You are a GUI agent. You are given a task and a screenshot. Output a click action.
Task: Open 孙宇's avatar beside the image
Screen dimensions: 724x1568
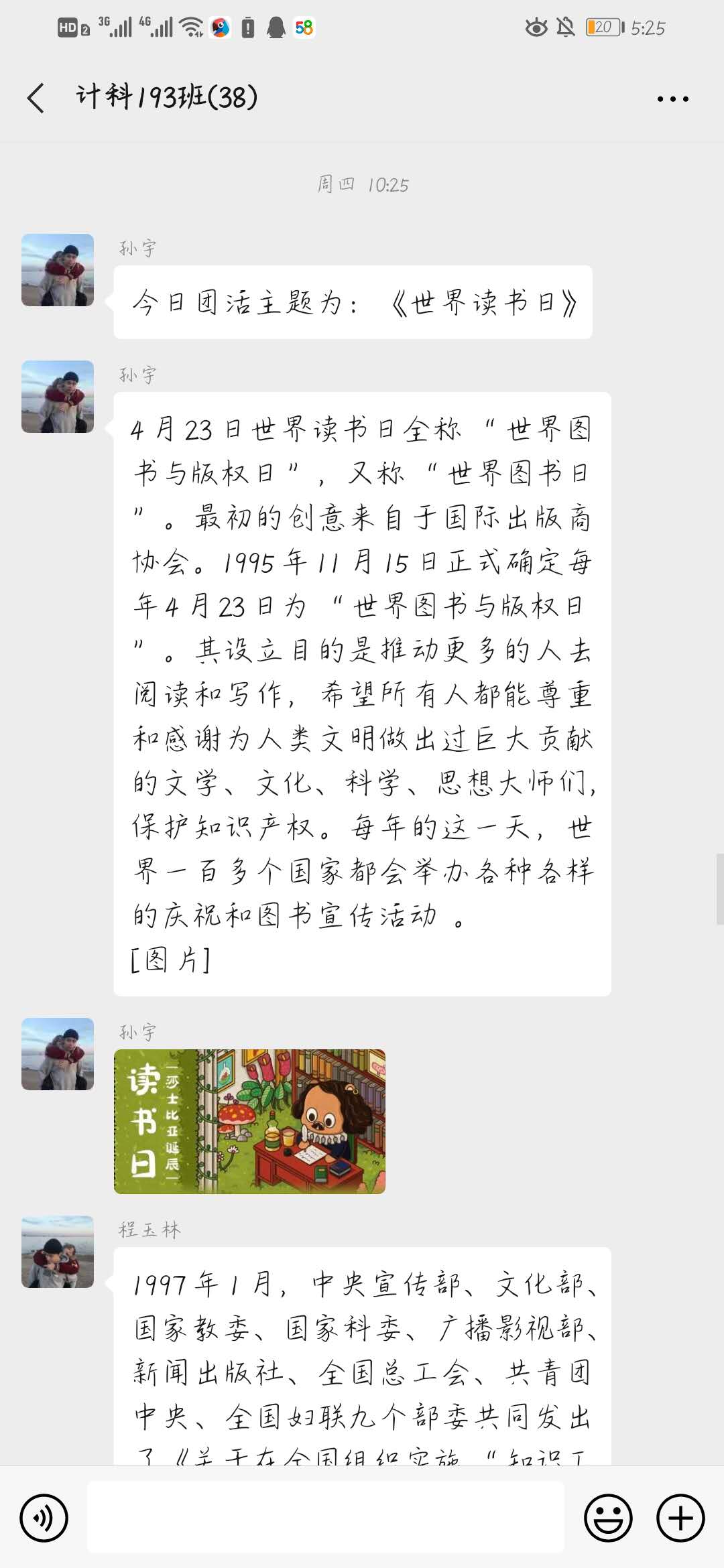pyautogui.click(x=58, y=1054)
